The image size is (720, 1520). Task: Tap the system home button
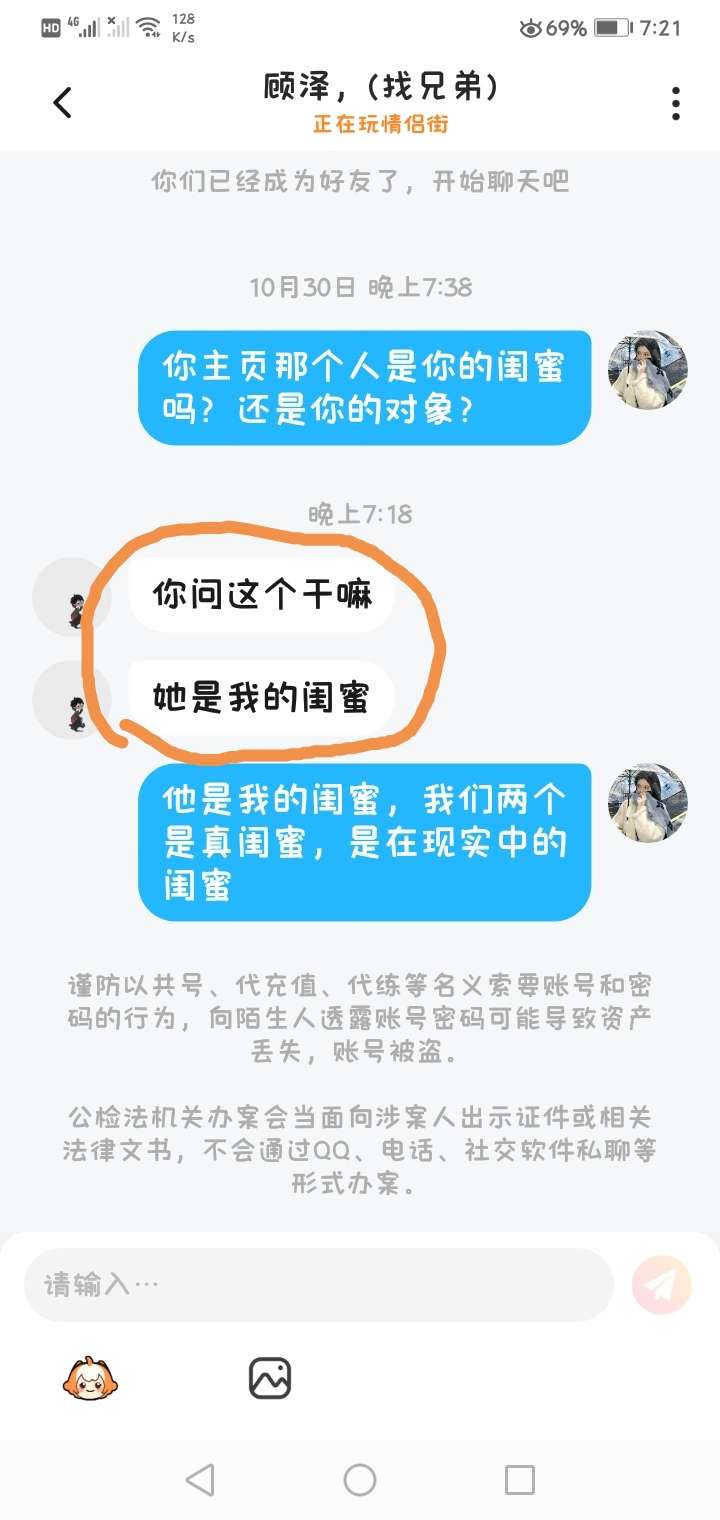360,1479
